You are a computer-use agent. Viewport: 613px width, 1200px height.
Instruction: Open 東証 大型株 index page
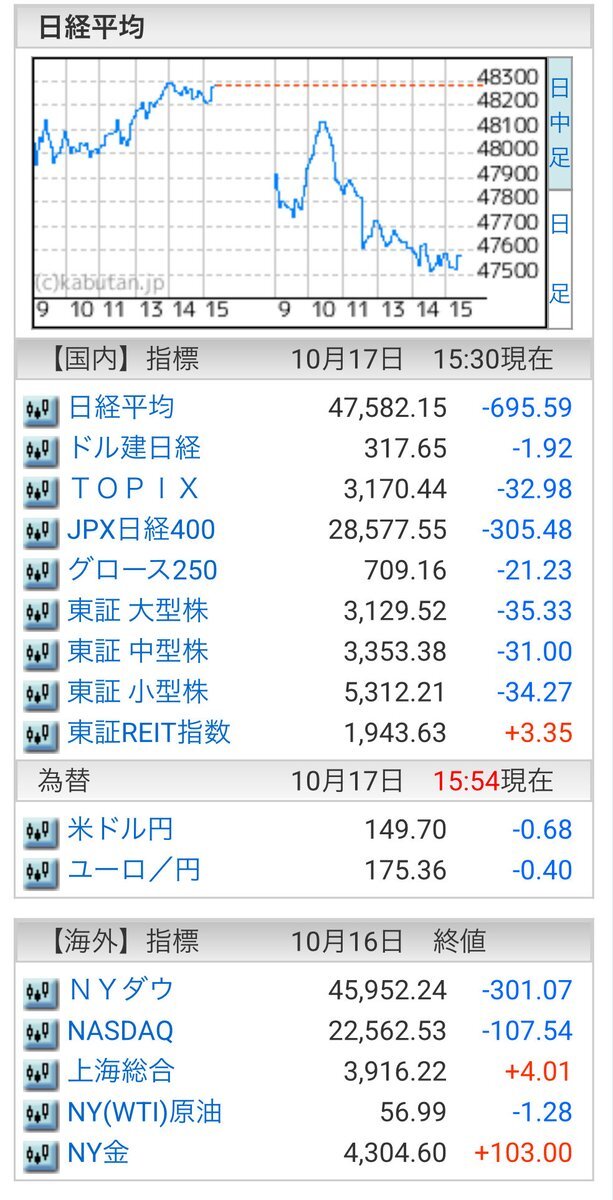[138, 611]
